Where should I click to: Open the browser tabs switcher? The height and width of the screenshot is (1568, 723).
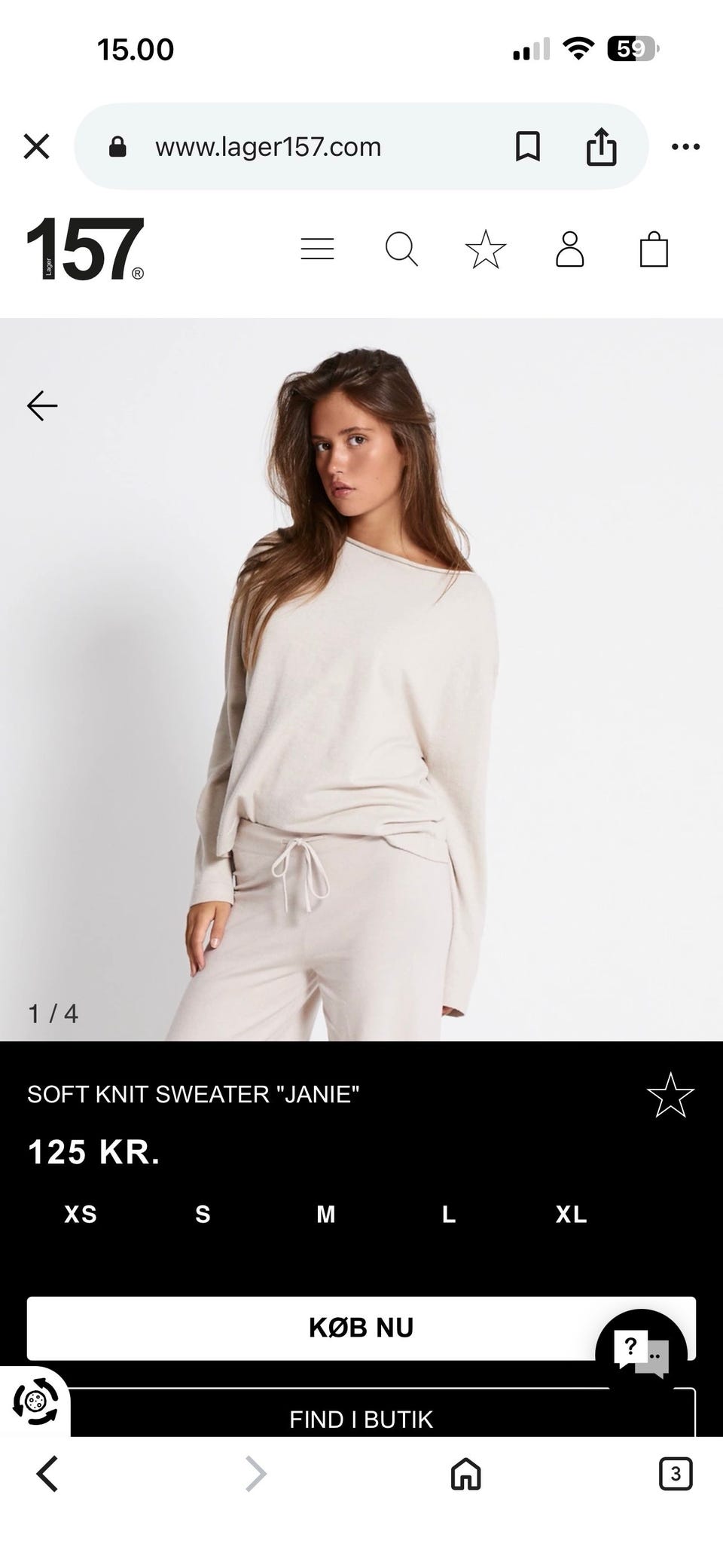(x=675, y=1473)
